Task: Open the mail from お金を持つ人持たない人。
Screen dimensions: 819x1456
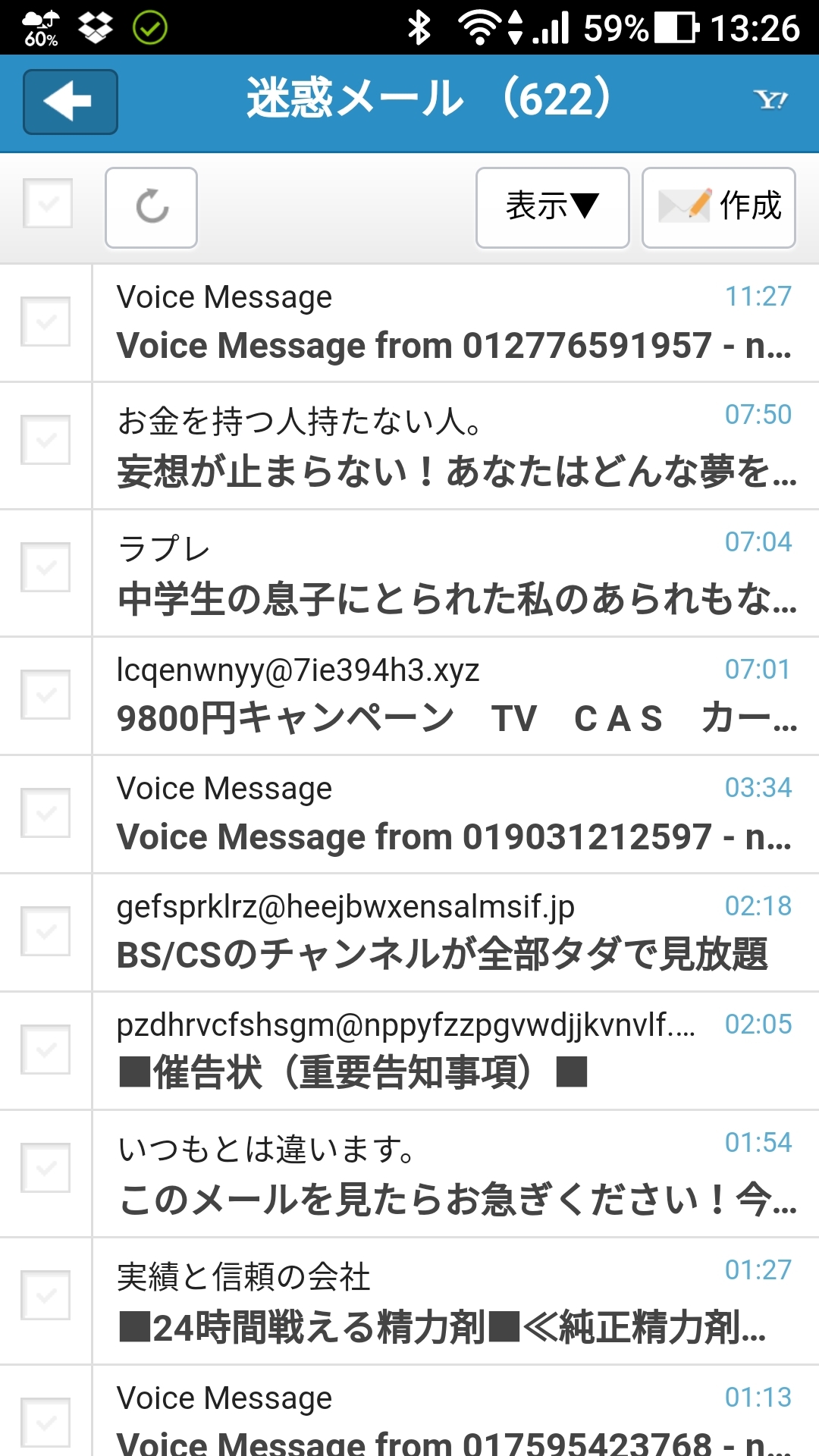Action: click(x=453, y=446)
